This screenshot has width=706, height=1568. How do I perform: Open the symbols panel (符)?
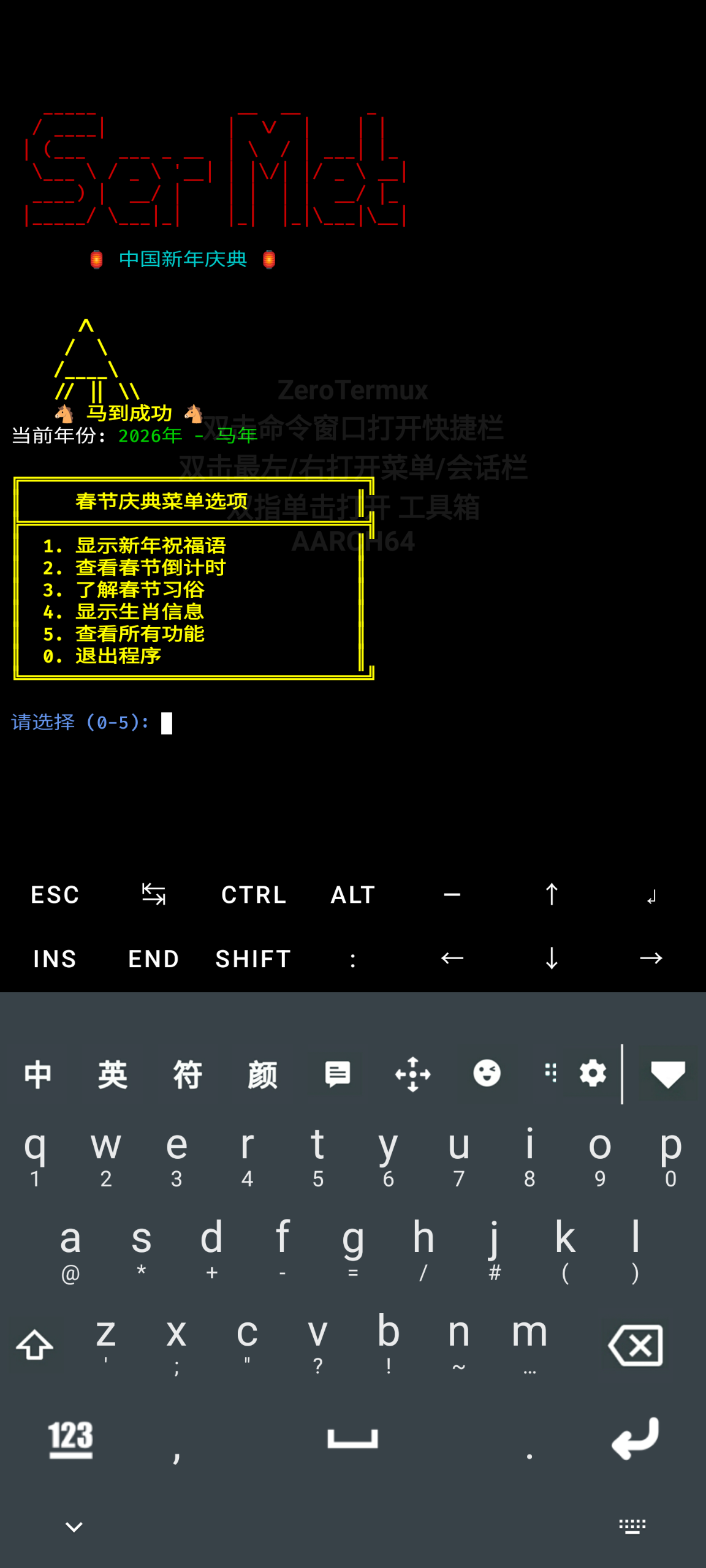188,1074
